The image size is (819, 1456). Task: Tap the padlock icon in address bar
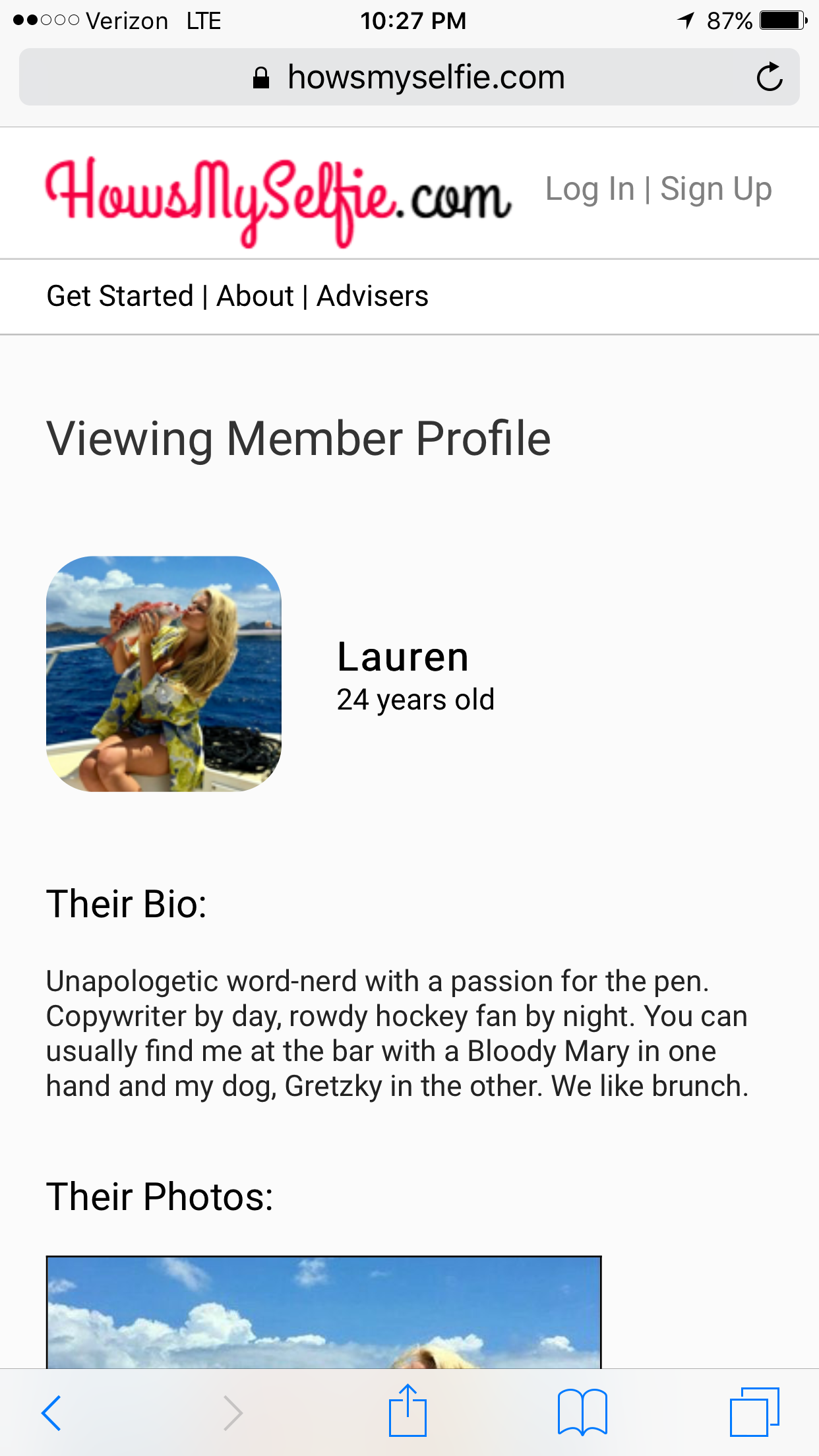[x=261, y=76]
